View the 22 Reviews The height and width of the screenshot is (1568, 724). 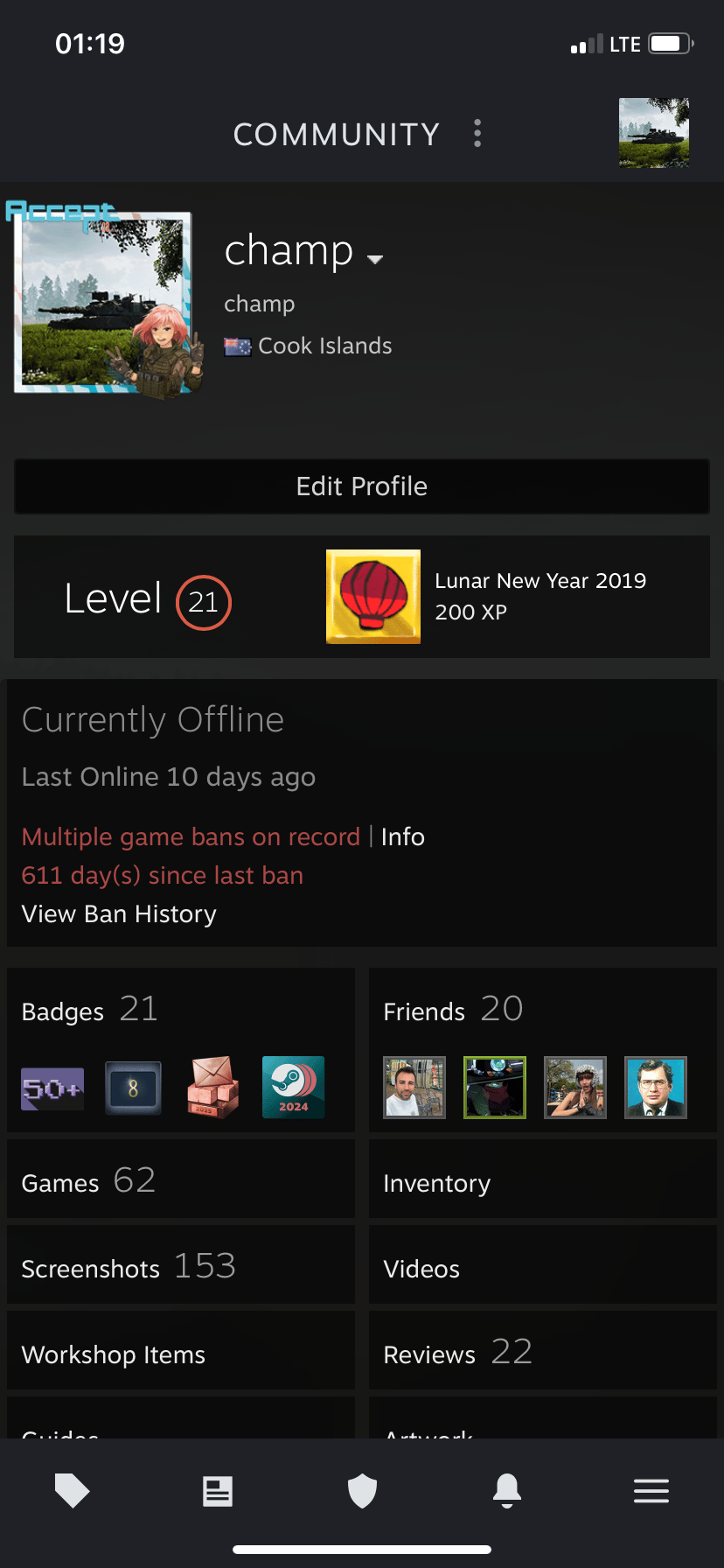click(x=543, y=1352)
